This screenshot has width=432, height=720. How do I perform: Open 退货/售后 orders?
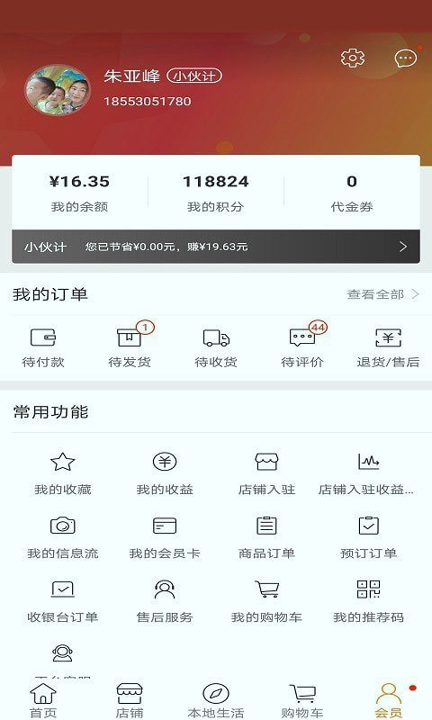click(x=388, y=348)
